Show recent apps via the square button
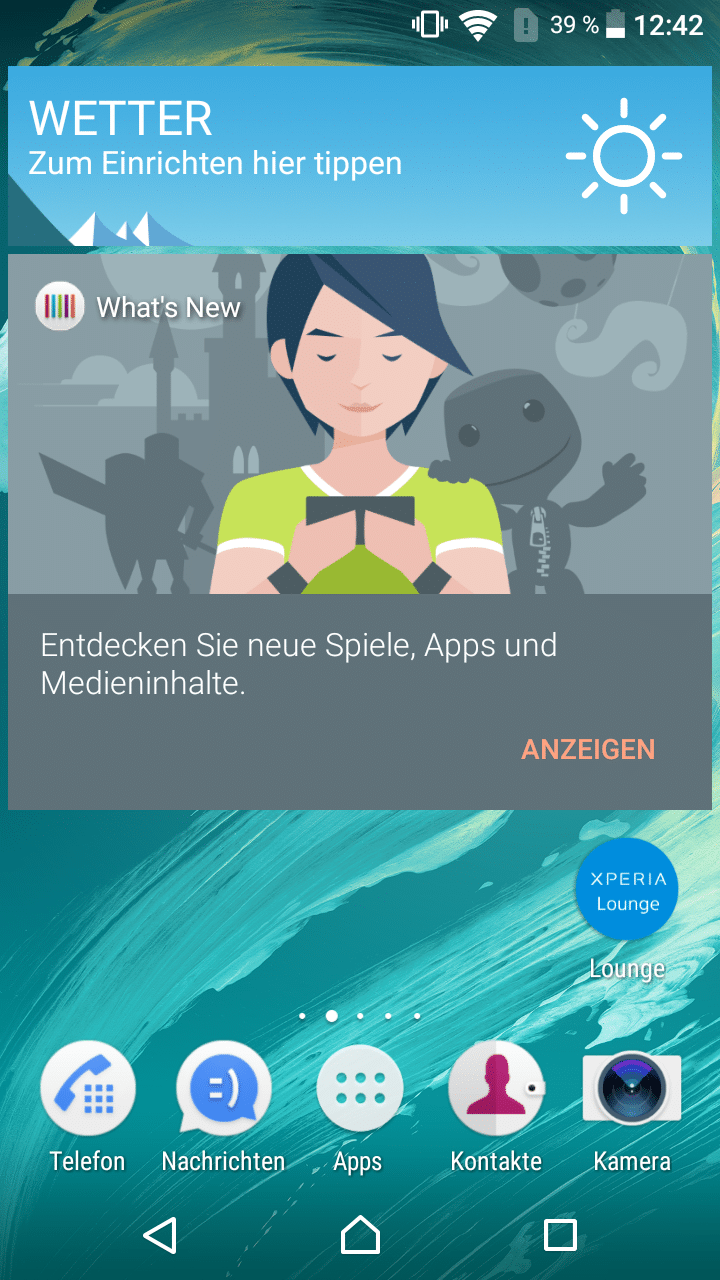This screenshot has height=1280, width=720. pyautogui.click(x=560, y=1235)
